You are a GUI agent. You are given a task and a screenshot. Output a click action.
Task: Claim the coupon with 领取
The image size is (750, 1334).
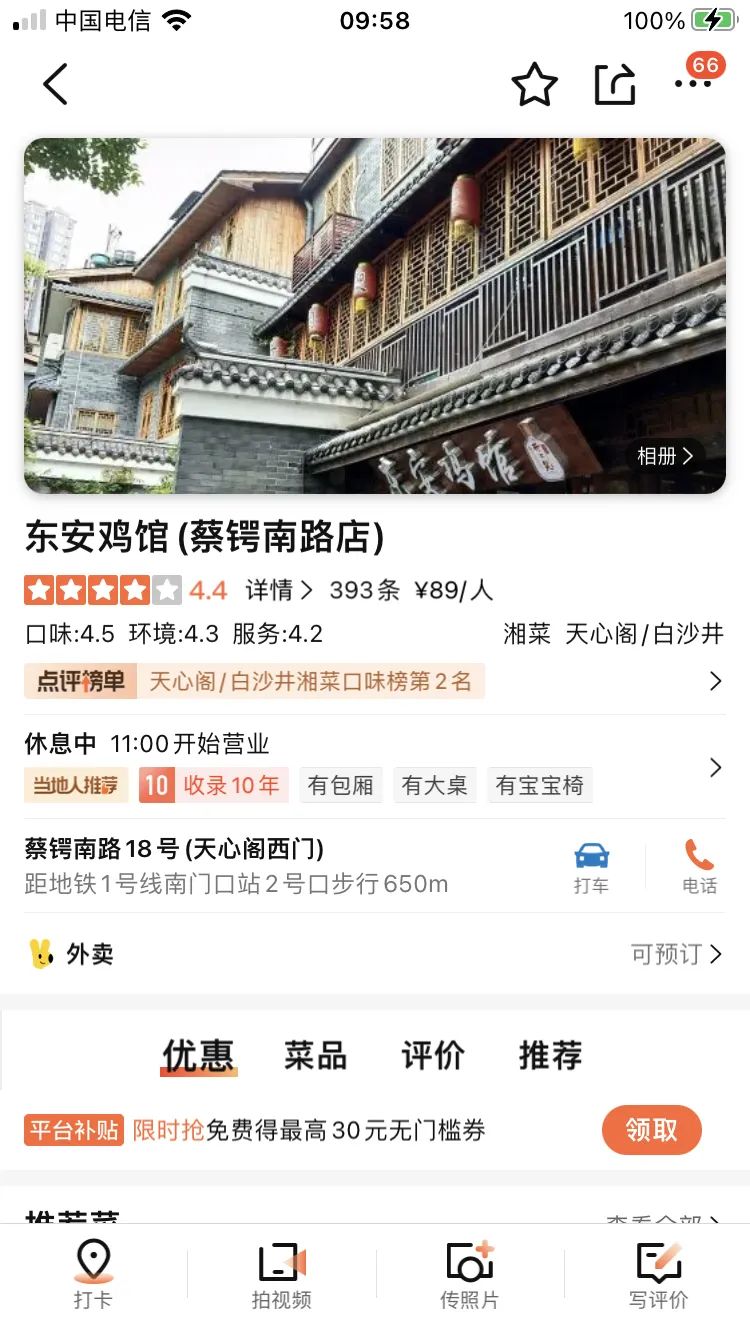point(651,1130)
